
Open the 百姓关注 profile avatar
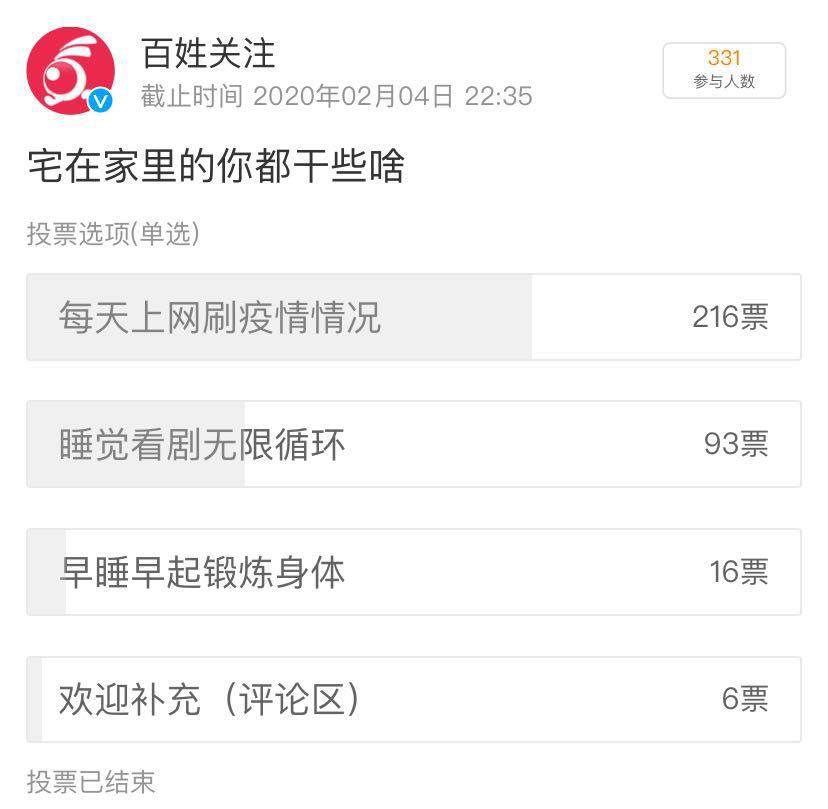70,71
